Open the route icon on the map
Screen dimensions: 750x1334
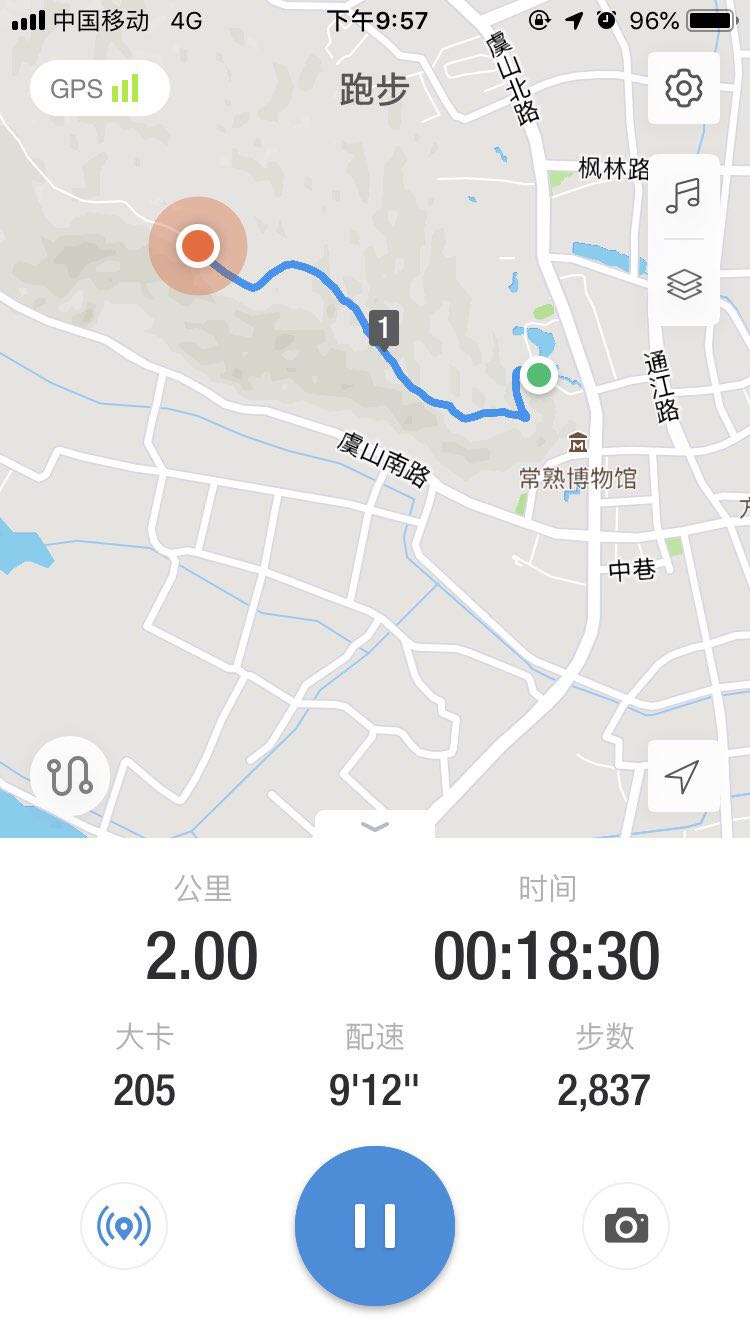coord(70,776)
